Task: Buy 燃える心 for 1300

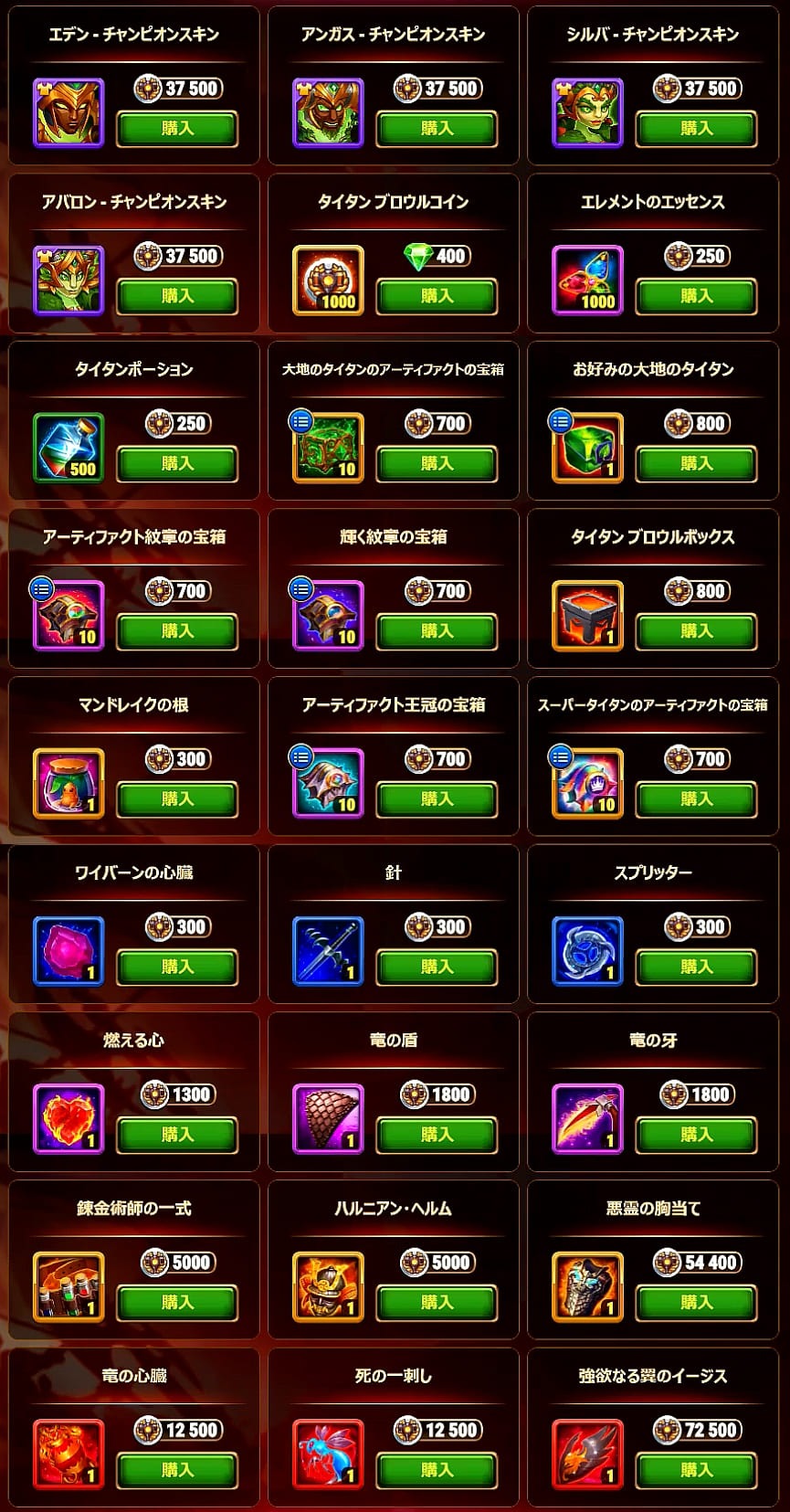Action: click(177, 1135)
